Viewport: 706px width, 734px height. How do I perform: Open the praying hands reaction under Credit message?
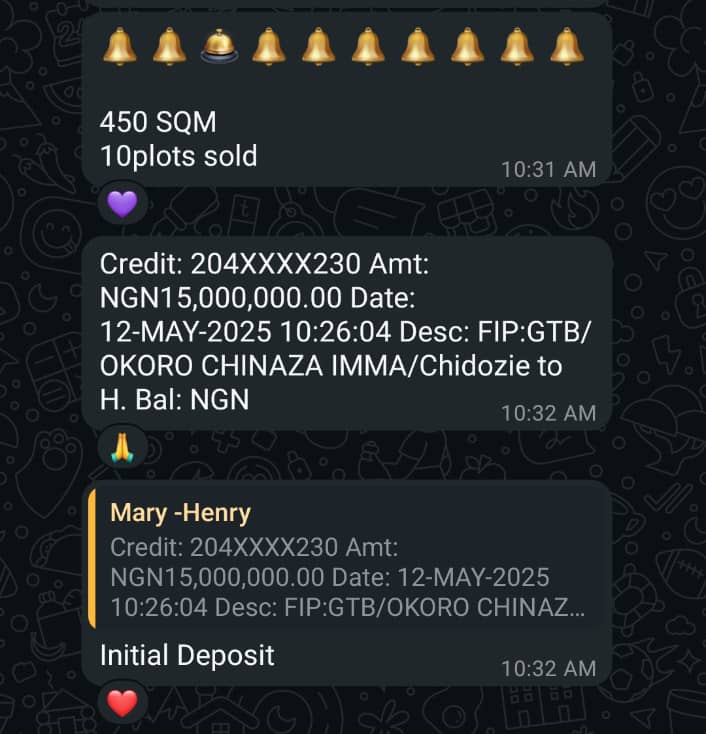click(122, 448)
